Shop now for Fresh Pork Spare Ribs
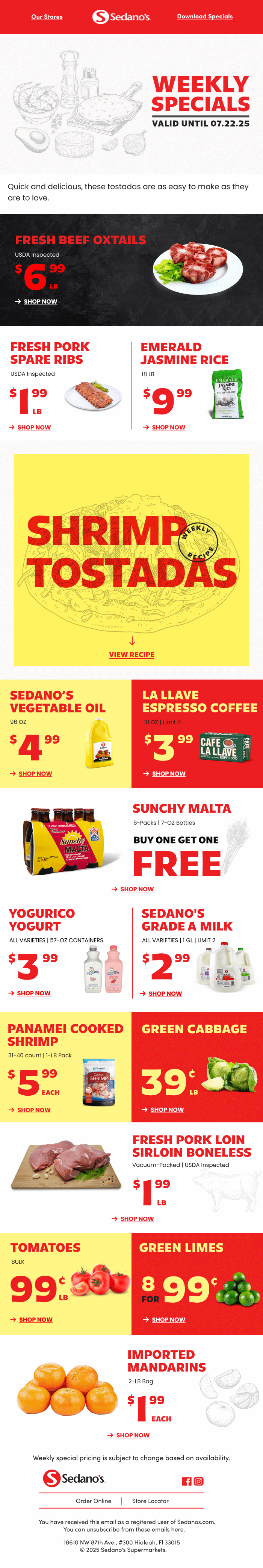263x1568 pixels. (x=34, y=427)
